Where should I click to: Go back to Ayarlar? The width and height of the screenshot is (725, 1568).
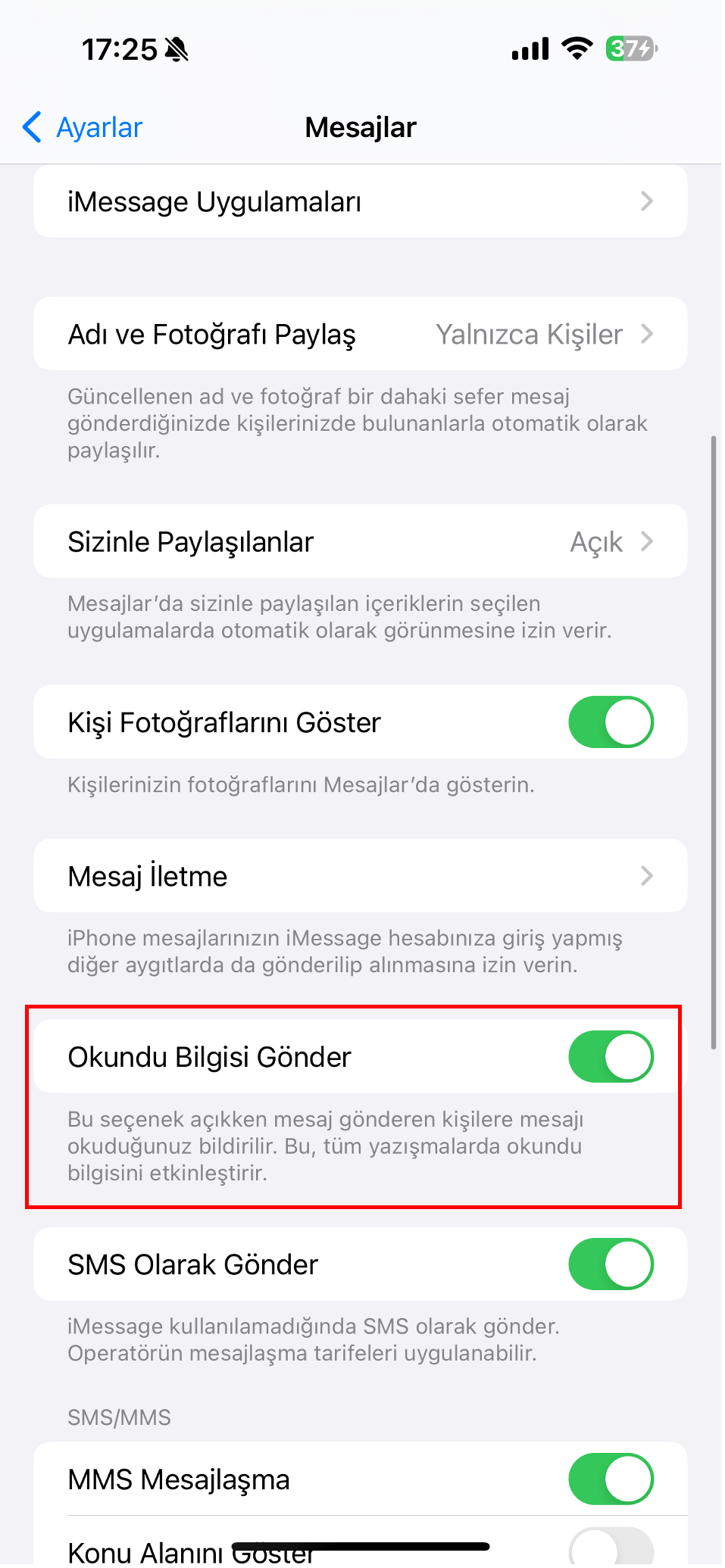pos(83,127)
